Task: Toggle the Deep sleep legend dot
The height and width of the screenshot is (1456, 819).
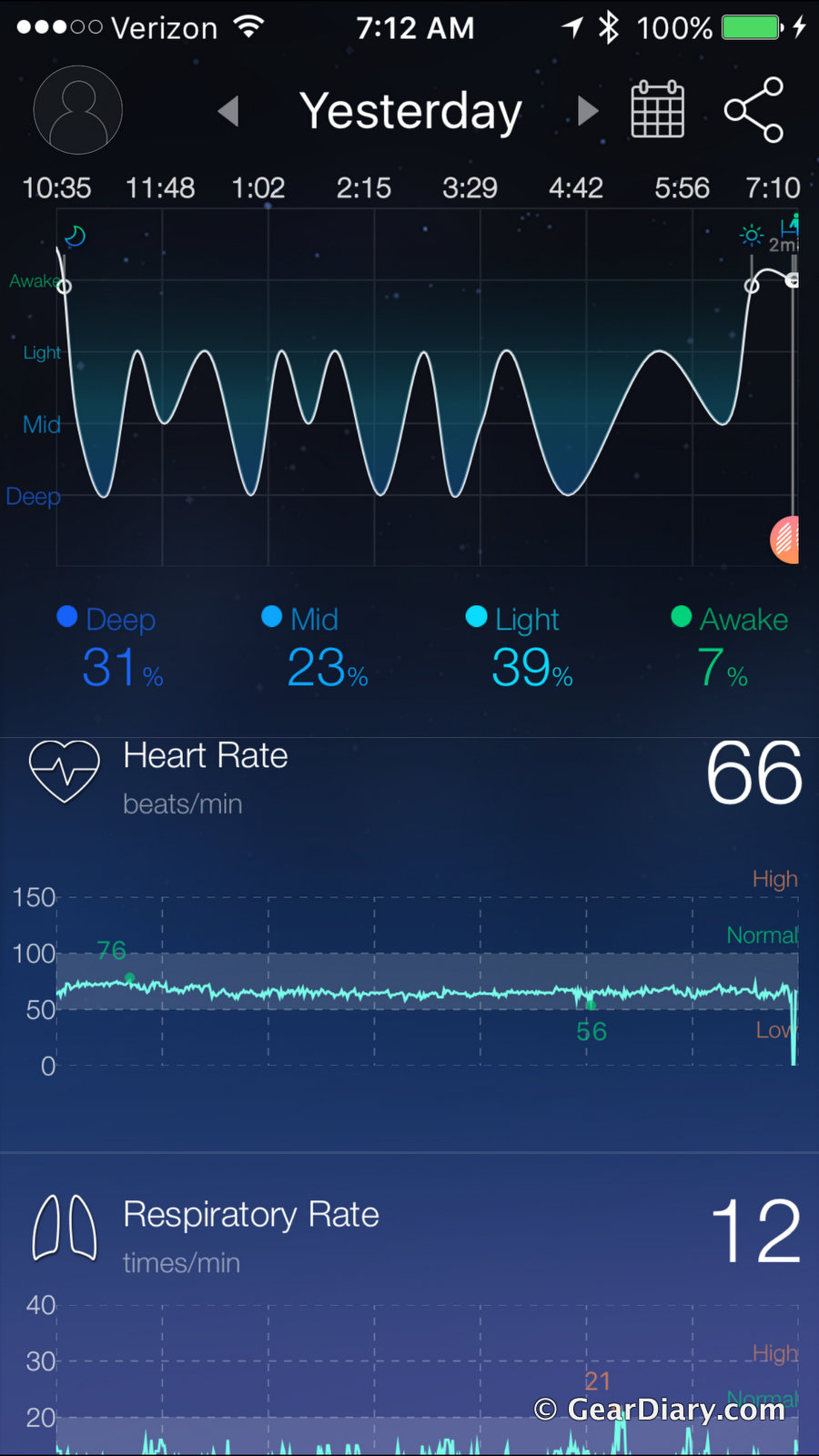Action: click(66, 617)
